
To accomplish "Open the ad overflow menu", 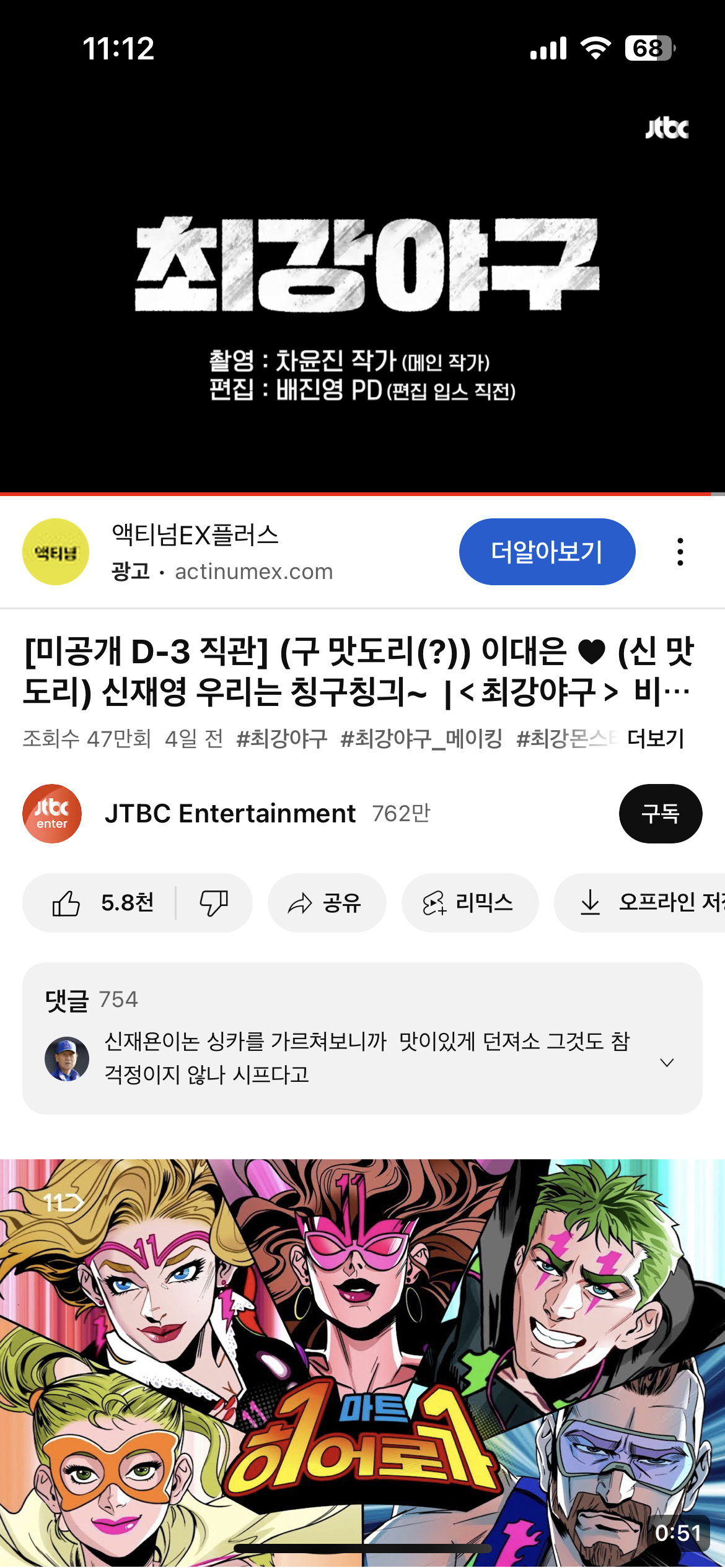I will click(x=680, y=552).
